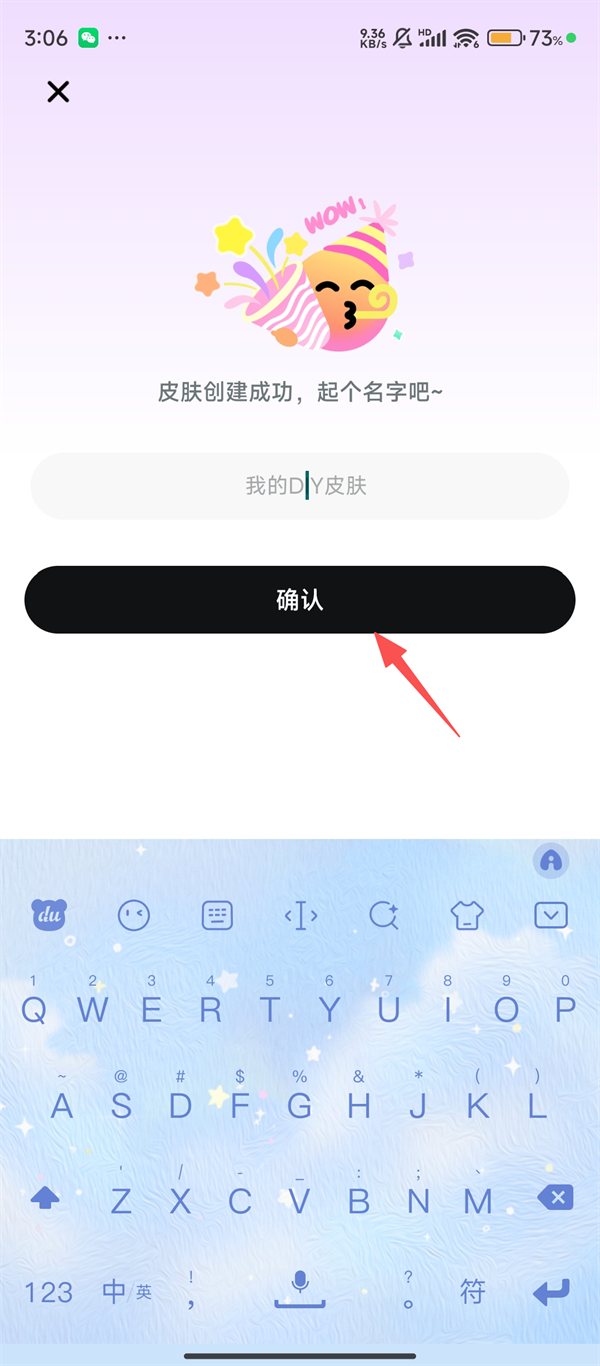
Task: Toggle 中/英 language key
Action: point(126,1292)
